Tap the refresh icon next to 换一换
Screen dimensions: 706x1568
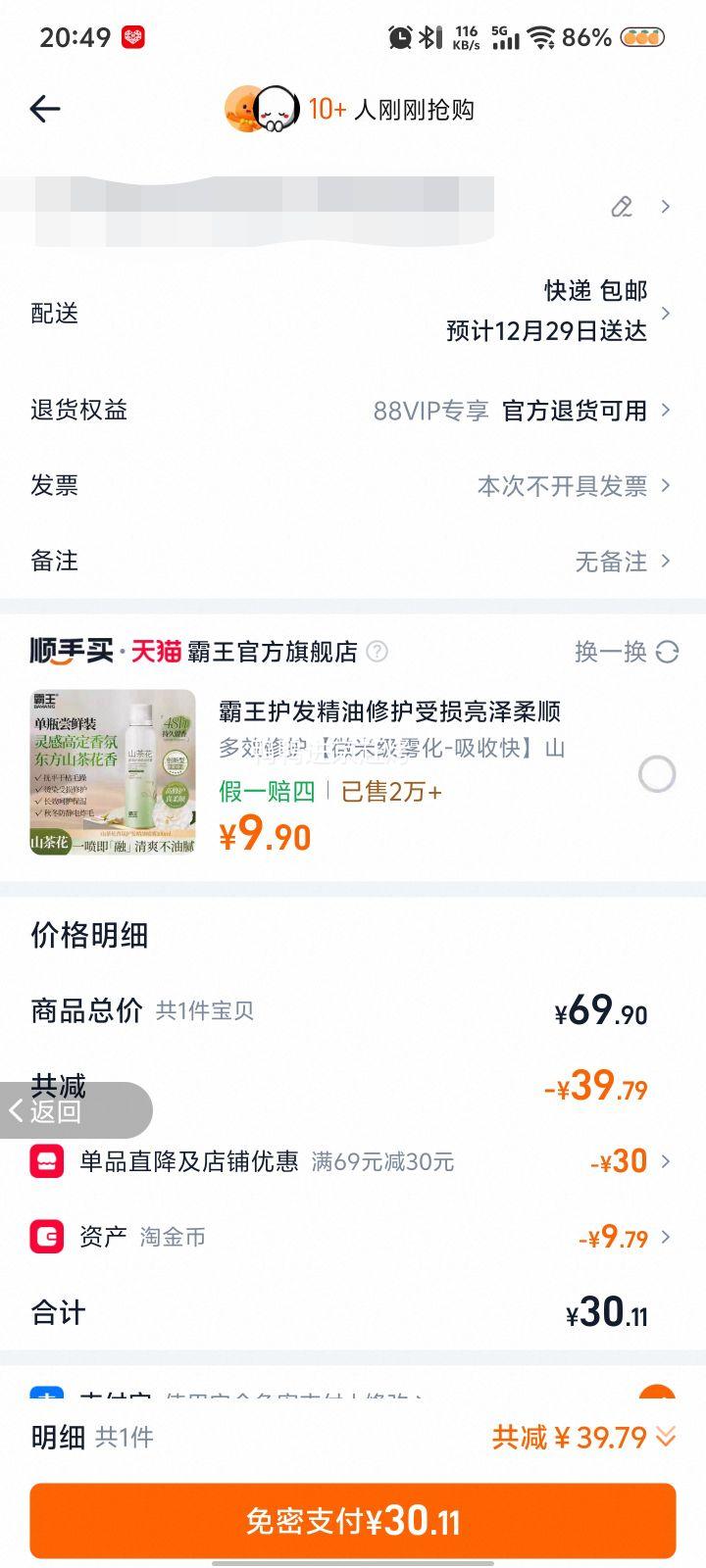coord(668,652)
